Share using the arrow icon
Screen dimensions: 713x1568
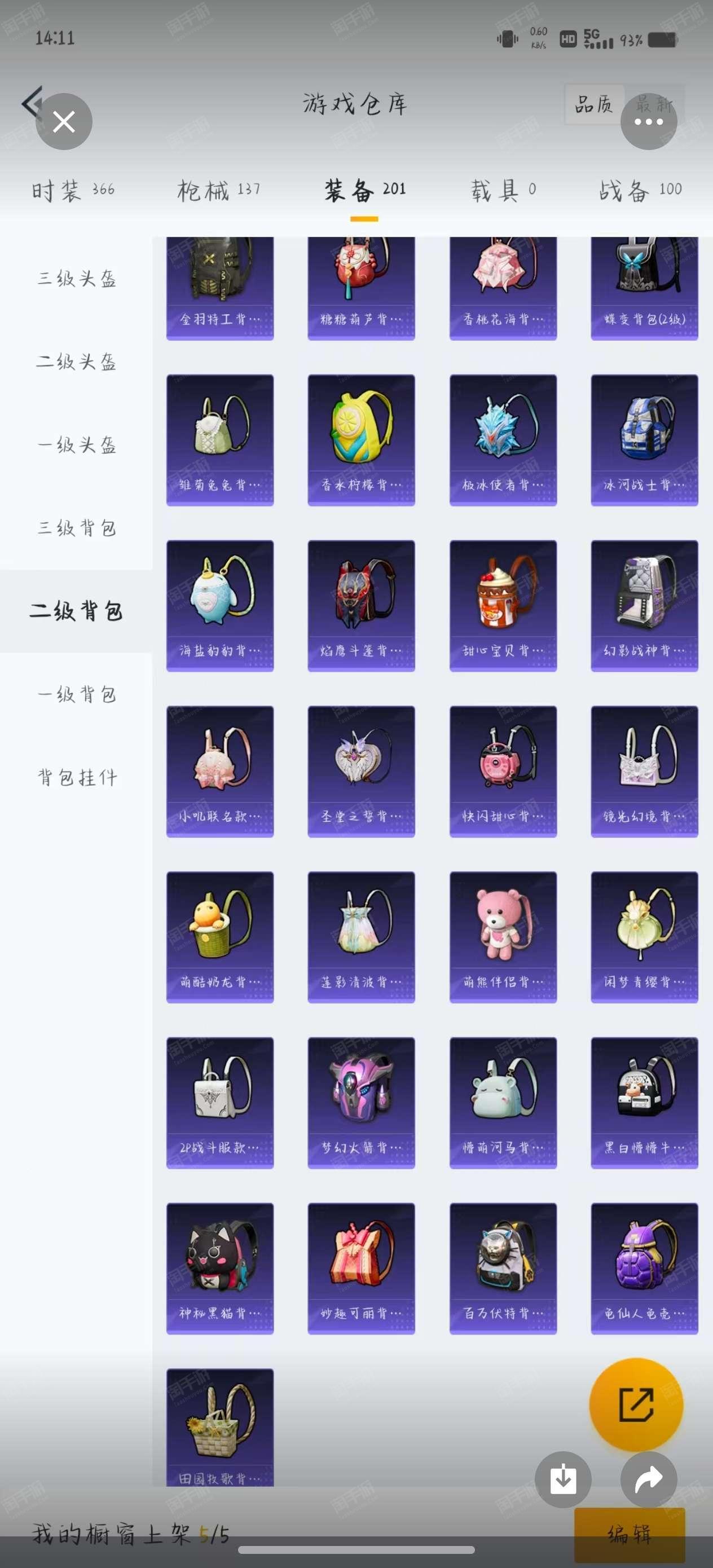649,1479
